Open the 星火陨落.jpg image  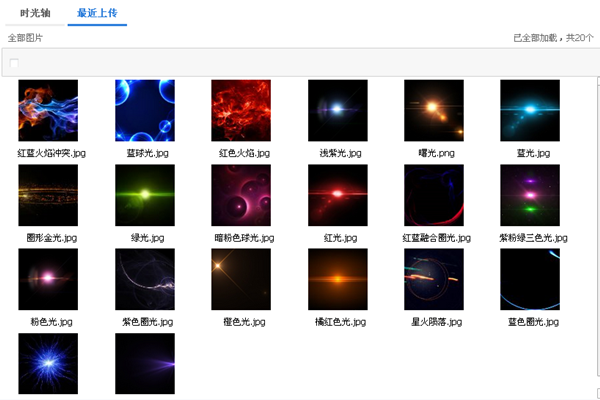pos(434,279)
